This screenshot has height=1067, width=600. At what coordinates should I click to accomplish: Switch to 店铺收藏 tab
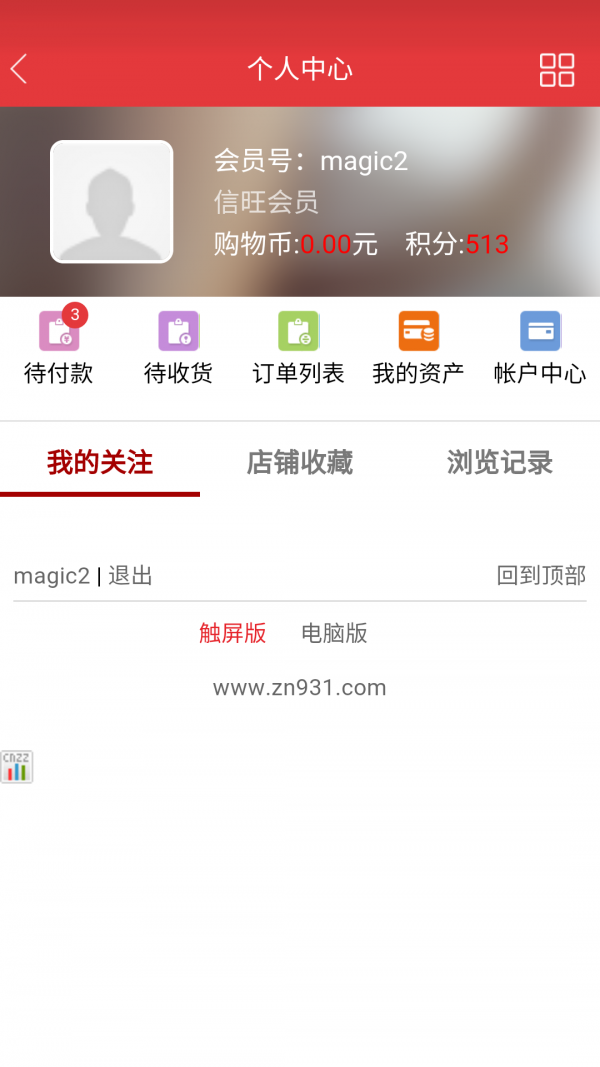tap(300, 462)
